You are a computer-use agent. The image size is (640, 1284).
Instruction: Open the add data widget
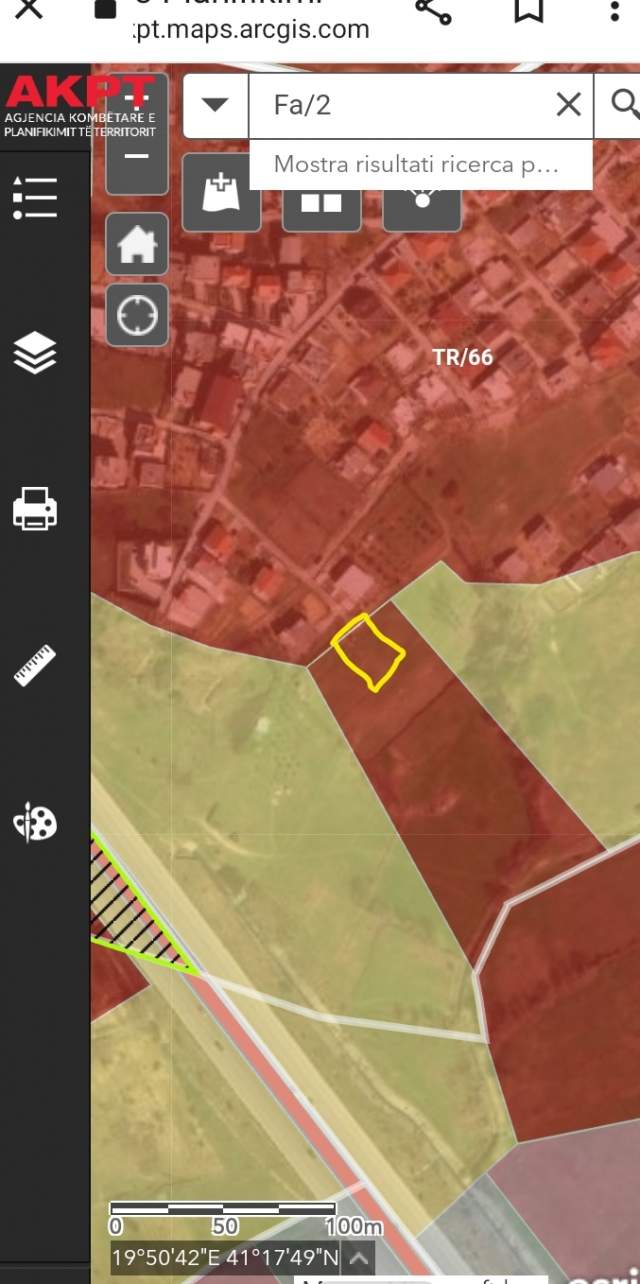222,195
